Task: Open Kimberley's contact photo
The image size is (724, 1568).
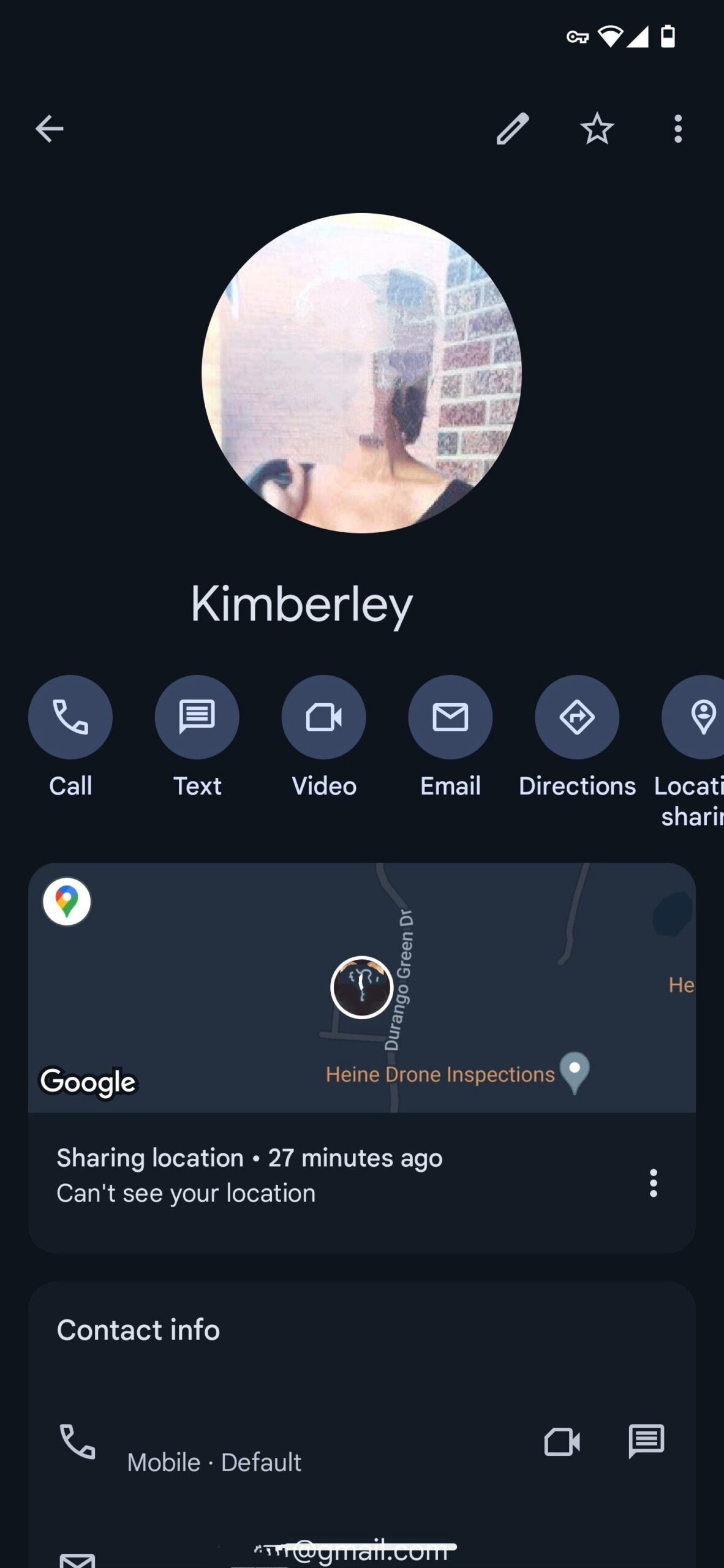Action: (x=361, y=373)
